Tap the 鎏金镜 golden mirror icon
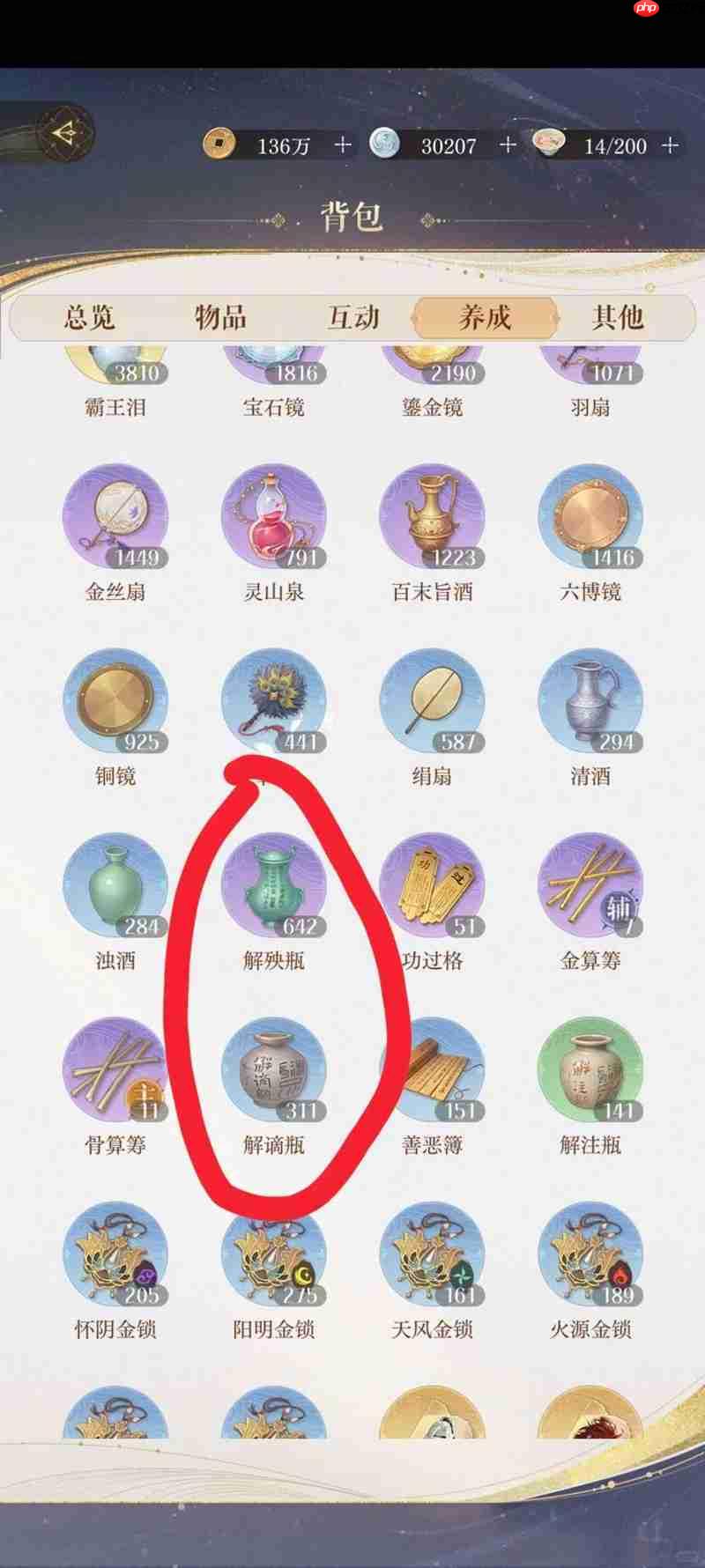The width and height of the screenshot is (705, 1568). (433, 363)
